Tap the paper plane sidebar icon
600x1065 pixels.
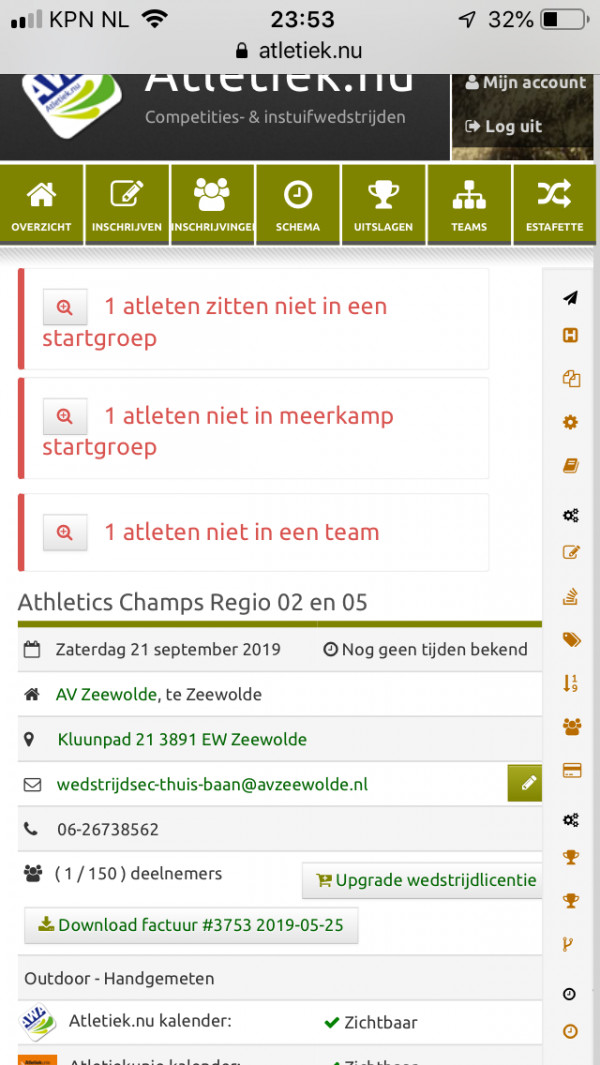point(570,297)
